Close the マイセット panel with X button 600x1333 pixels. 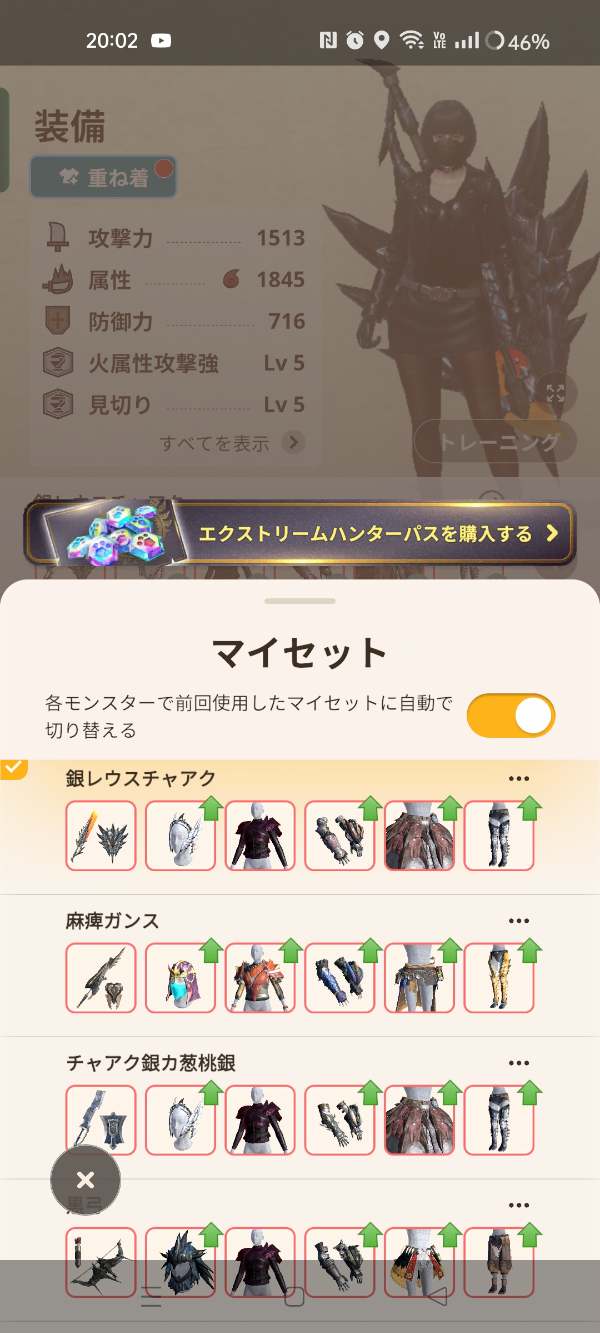[x=86, y=1181]
